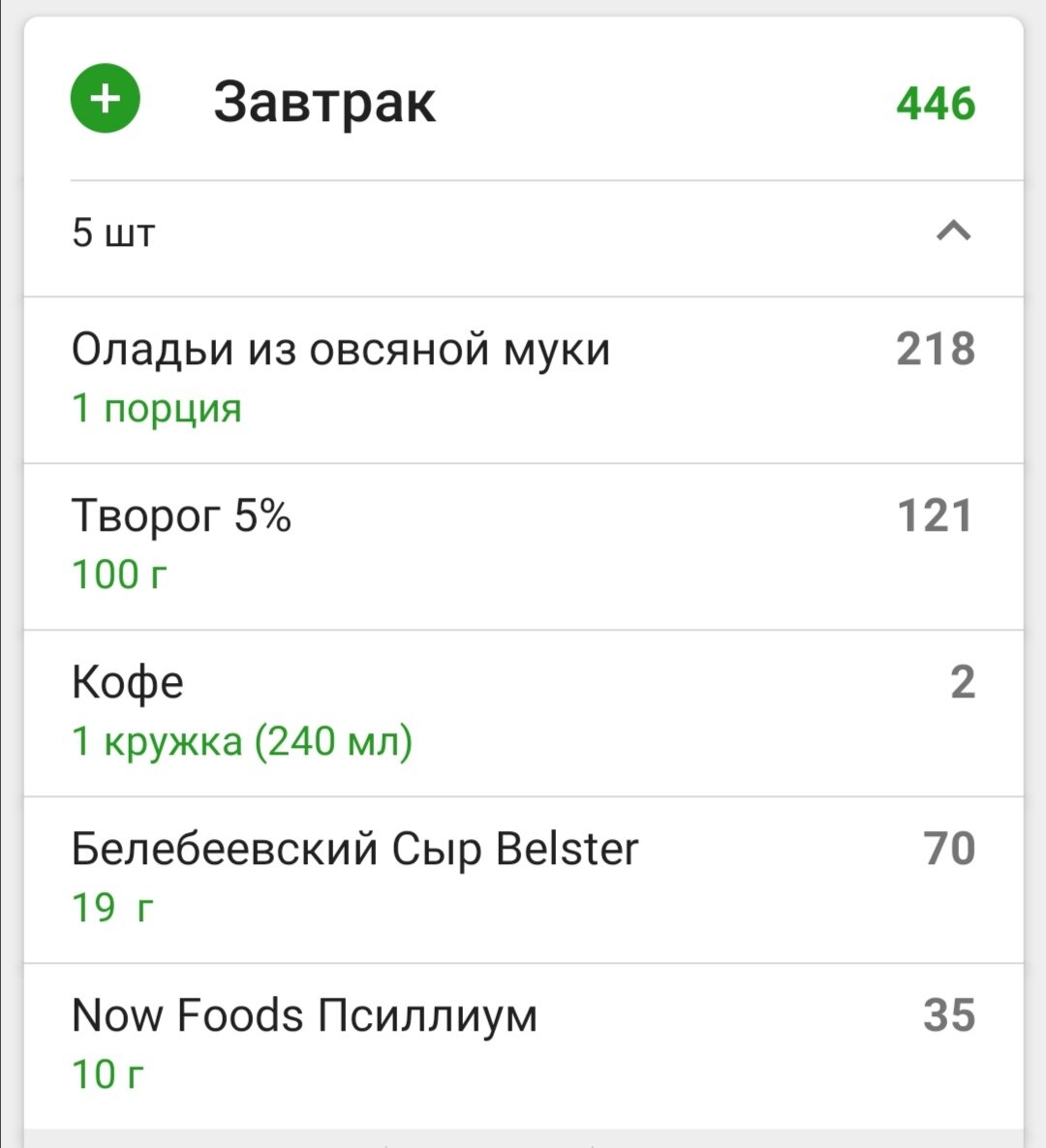The width and height of the screenshot is (1046, 1148).
Task: Change the 10 г psyllium amount
Action: click(x=108, y=1072)
